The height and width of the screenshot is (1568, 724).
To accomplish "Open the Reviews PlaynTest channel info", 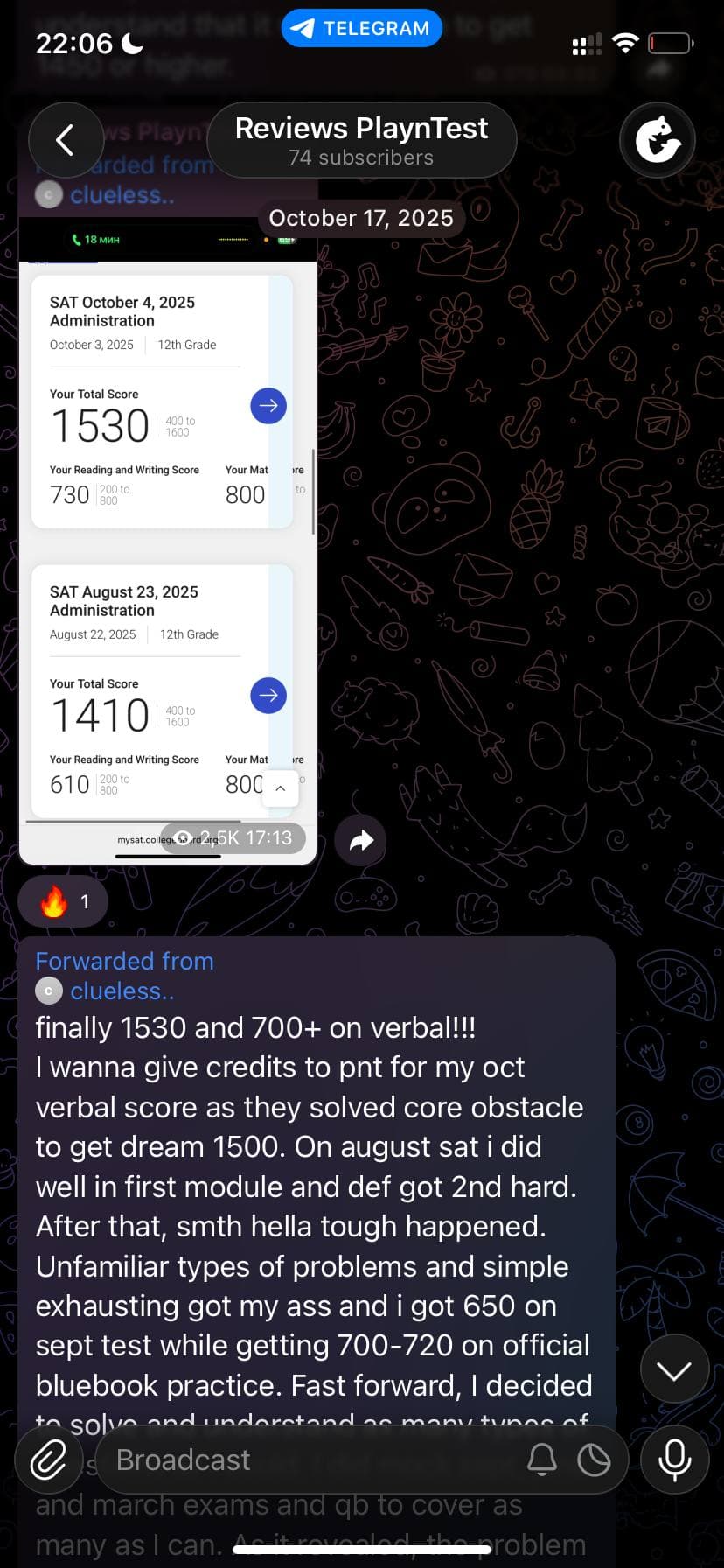I will (x=361, y=140).
